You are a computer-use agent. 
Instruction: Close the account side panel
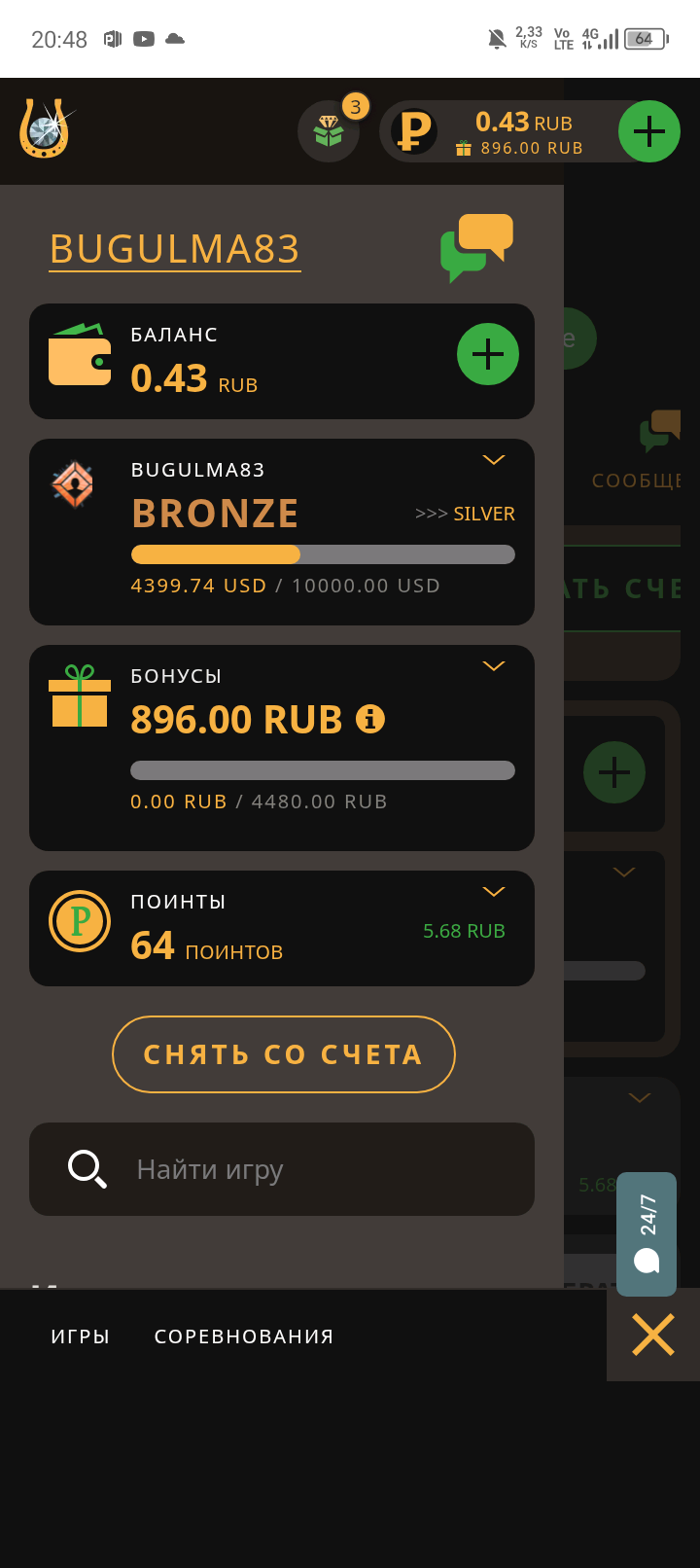coord(652,1335)
